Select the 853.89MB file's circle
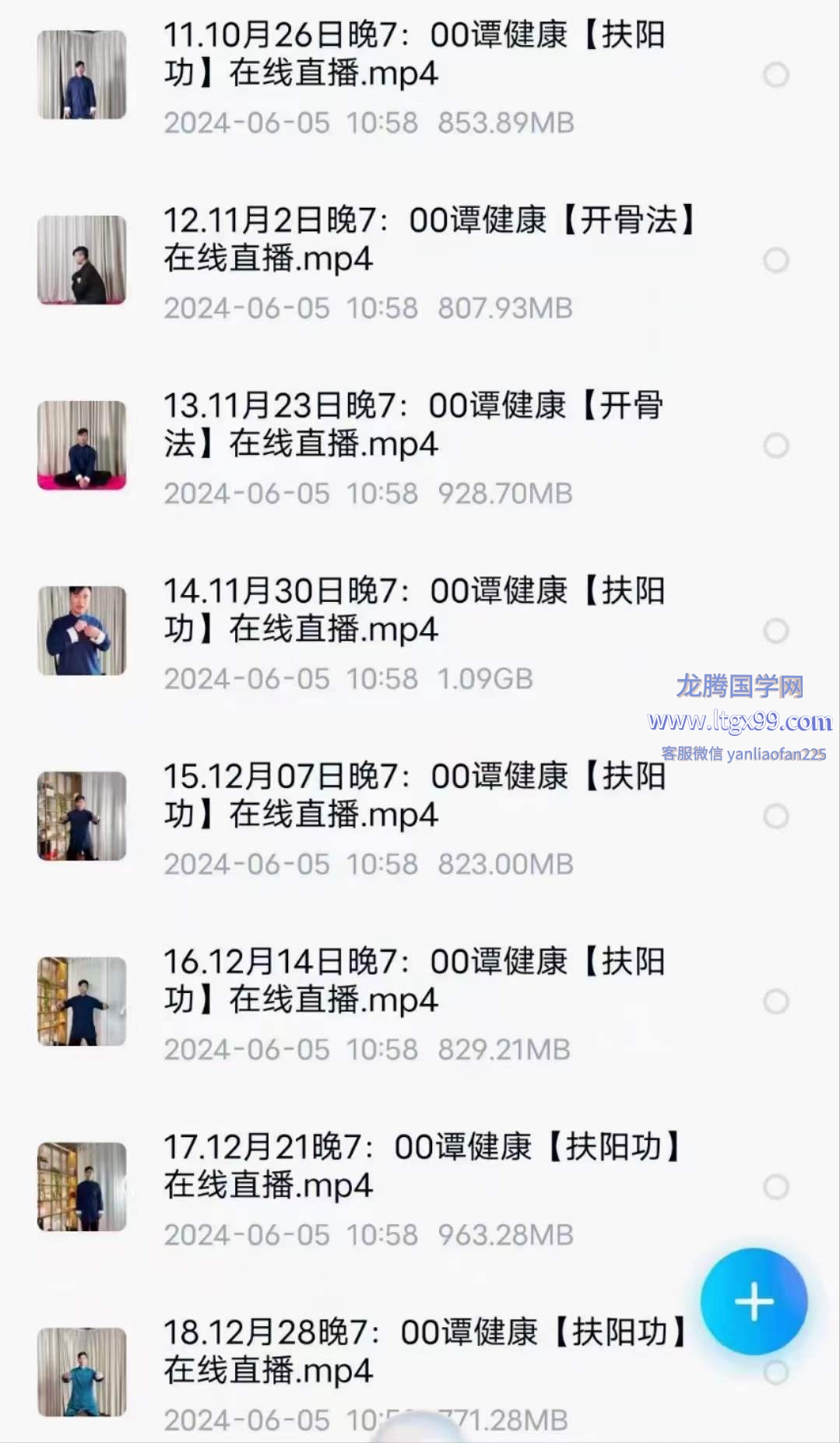Viewport: 840px width, 1443px height. tap(775, 76)
